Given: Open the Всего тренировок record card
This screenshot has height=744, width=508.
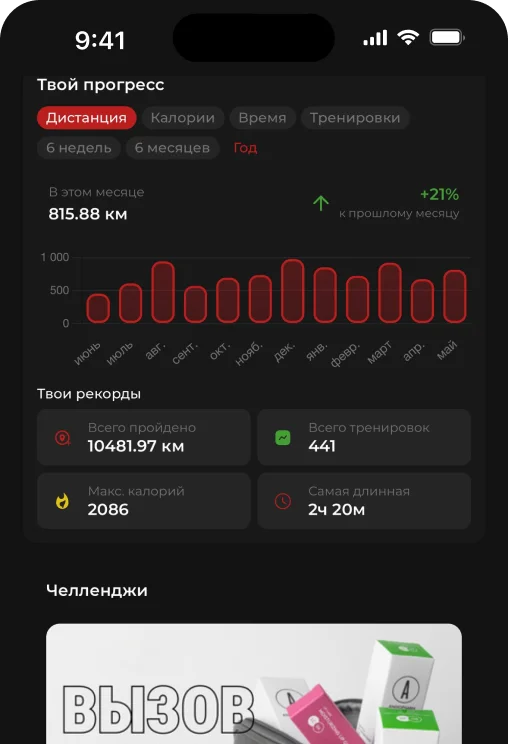Looking at the screenshot, I should coord(364,437).
